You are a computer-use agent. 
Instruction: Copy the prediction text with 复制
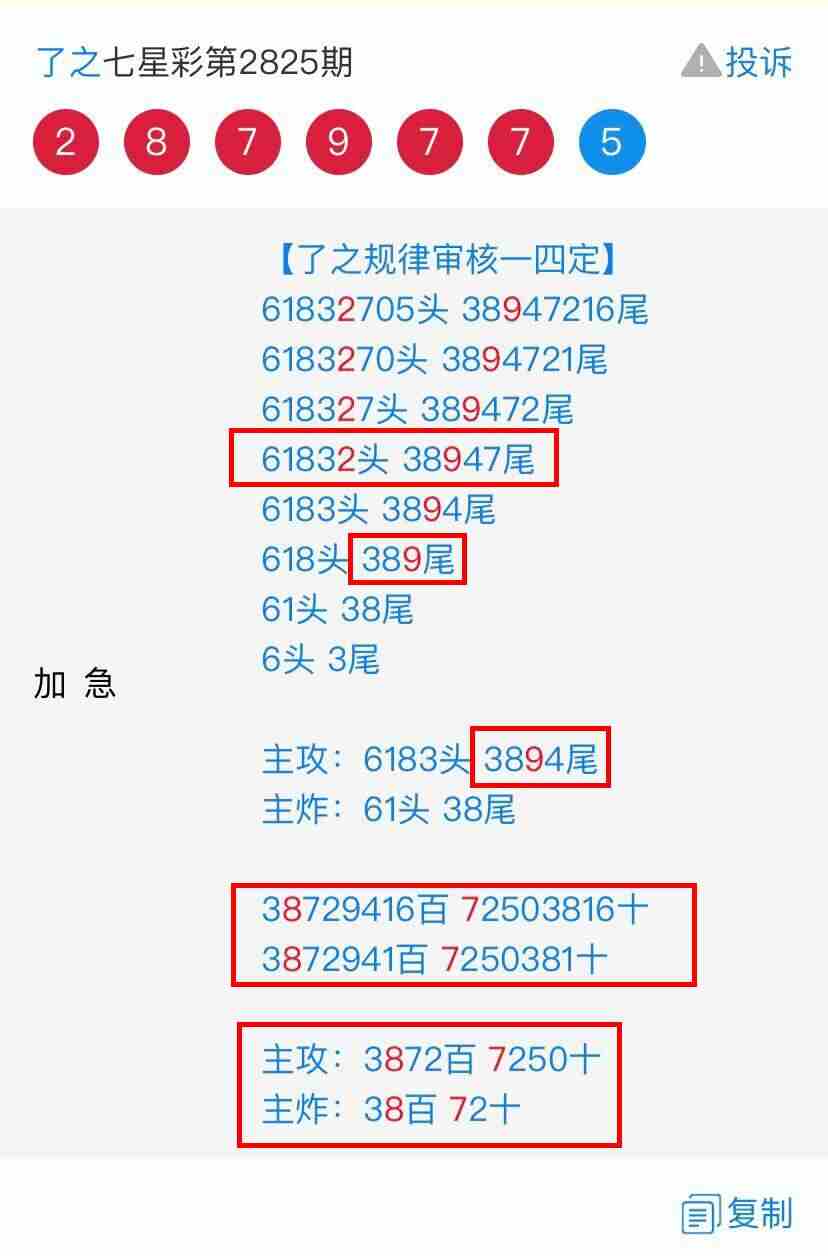coord(738,1214)
